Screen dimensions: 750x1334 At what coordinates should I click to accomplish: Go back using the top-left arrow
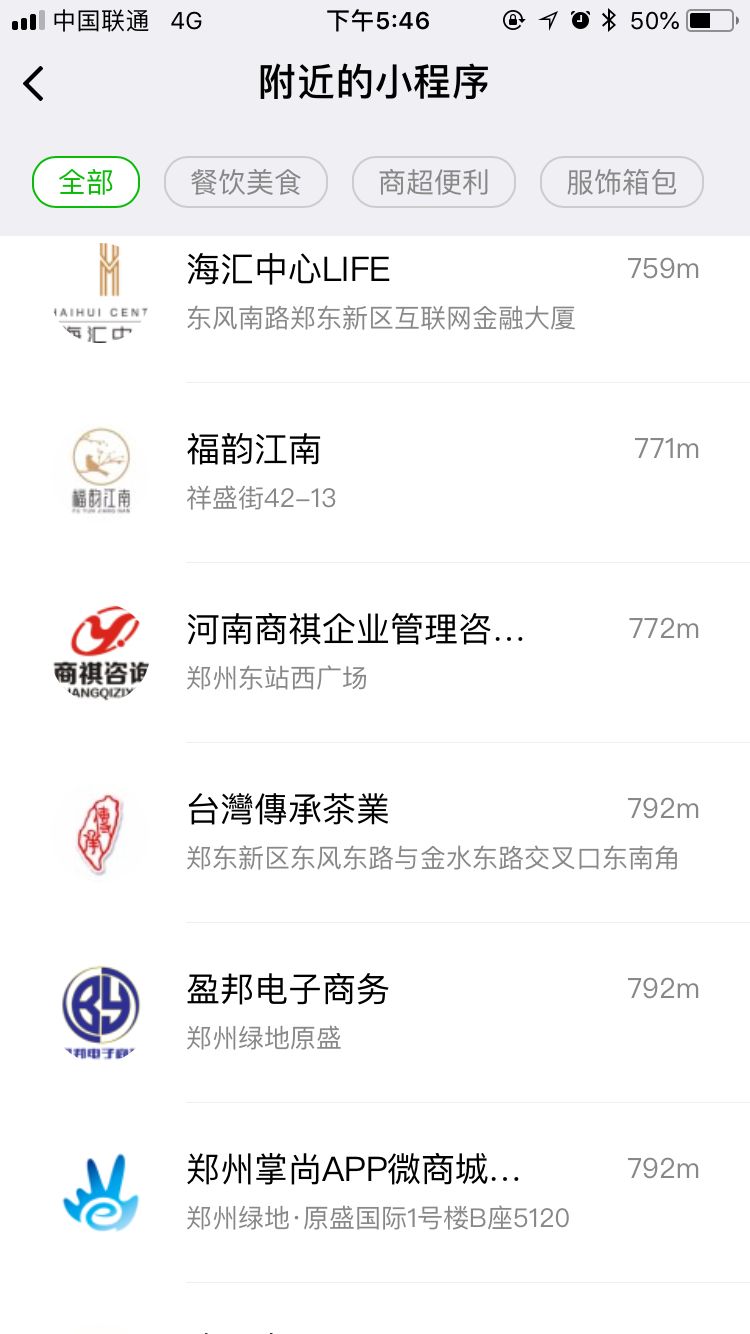[x=34, y=84]
